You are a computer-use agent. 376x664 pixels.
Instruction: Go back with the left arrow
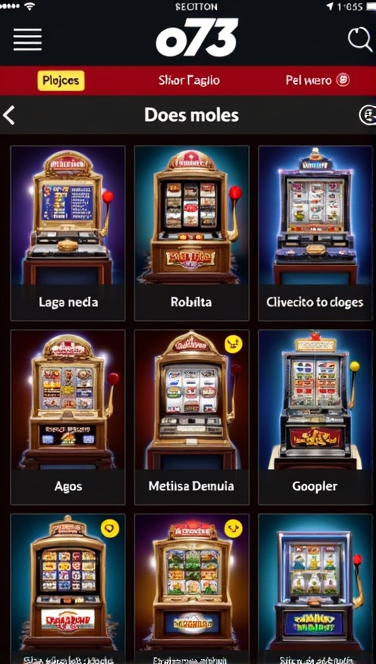click(x=9, y=115)
